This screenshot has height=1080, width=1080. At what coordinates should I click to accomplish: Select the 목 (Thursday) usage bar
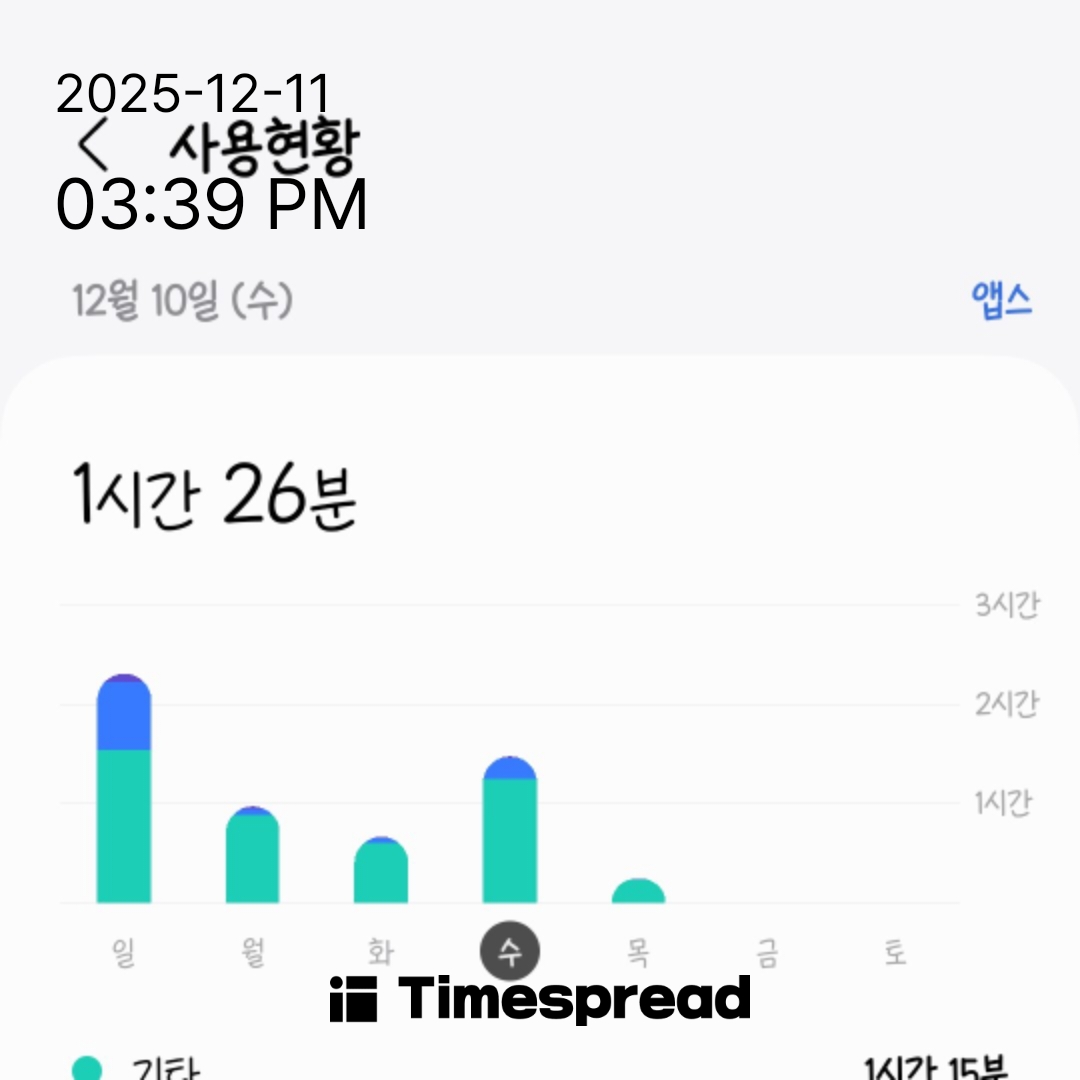click(x=638, y=891)
